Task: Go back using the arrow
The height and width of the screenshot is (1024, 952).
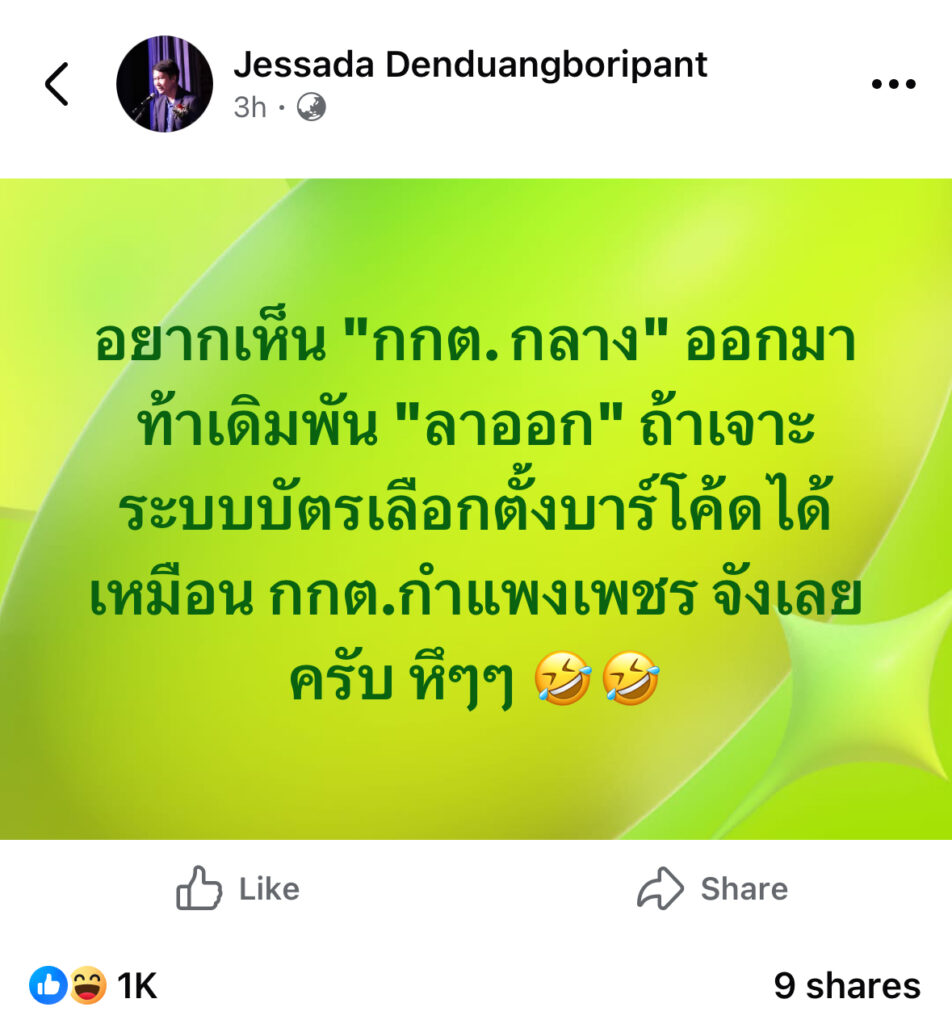Action: coord(57,84)
